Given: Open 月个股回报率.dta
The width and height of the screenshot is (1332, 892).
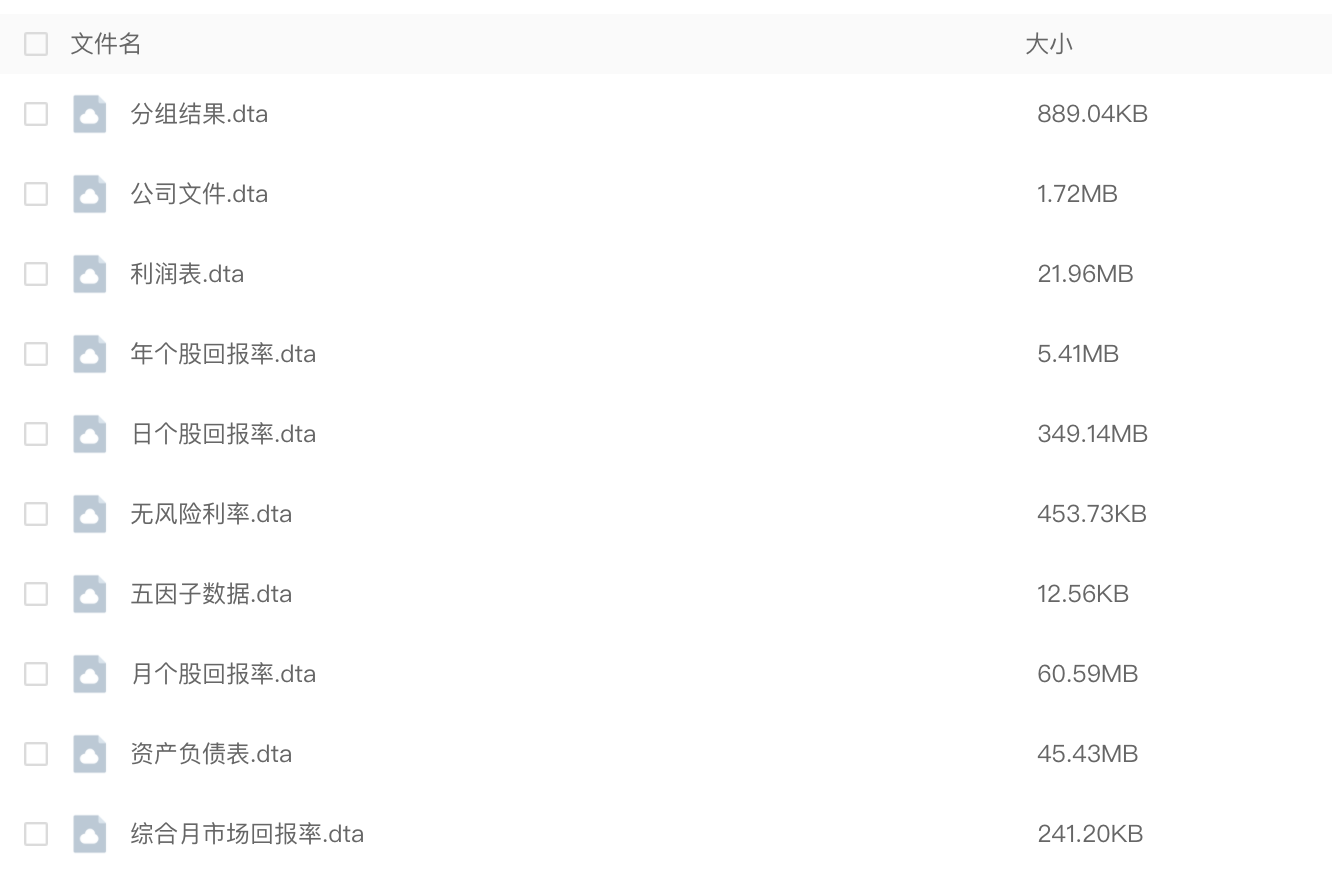Looking at the screenshot, I should click(223, 674).
